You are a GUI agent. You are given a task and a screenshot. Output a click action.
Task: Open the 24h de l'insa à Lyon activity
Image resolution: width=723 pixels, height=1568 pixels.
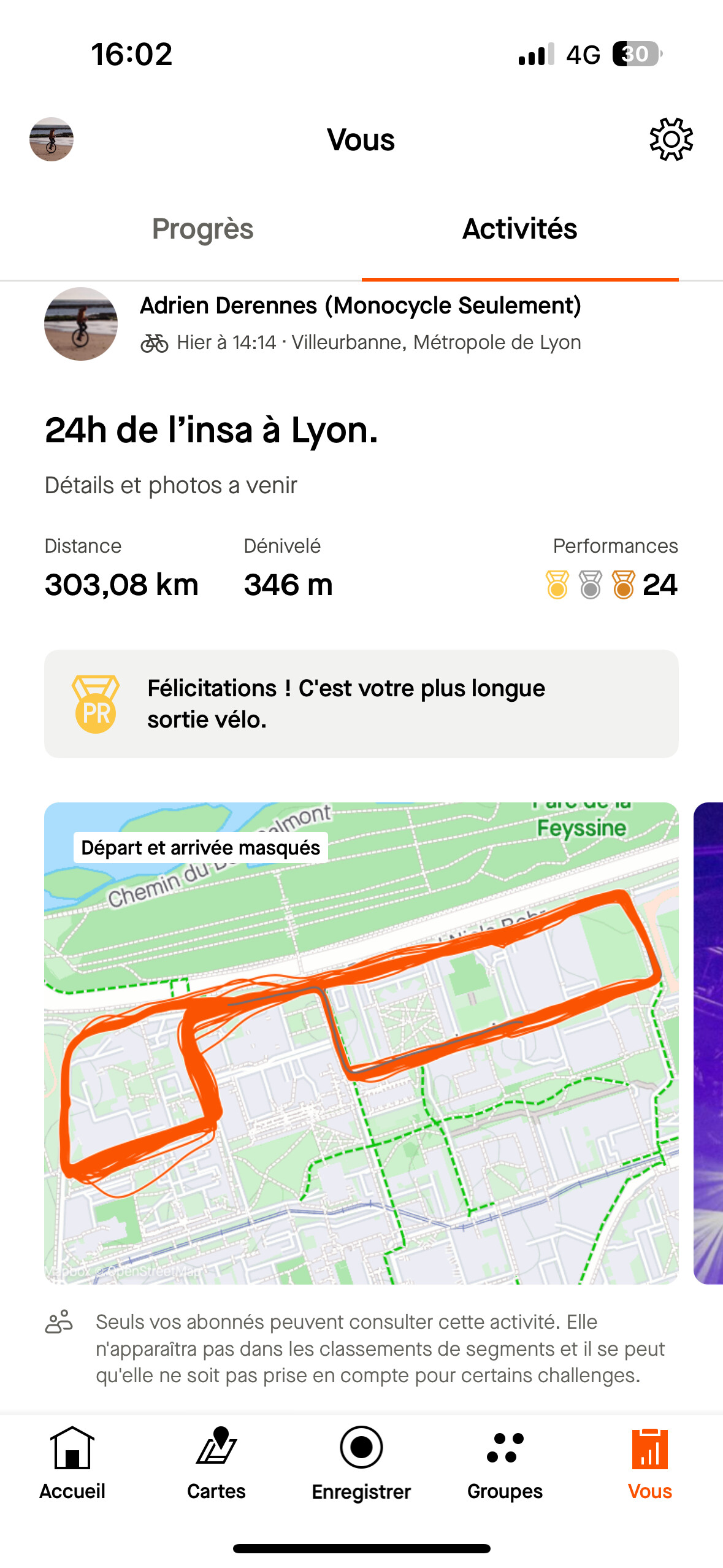tap(212, 430)
